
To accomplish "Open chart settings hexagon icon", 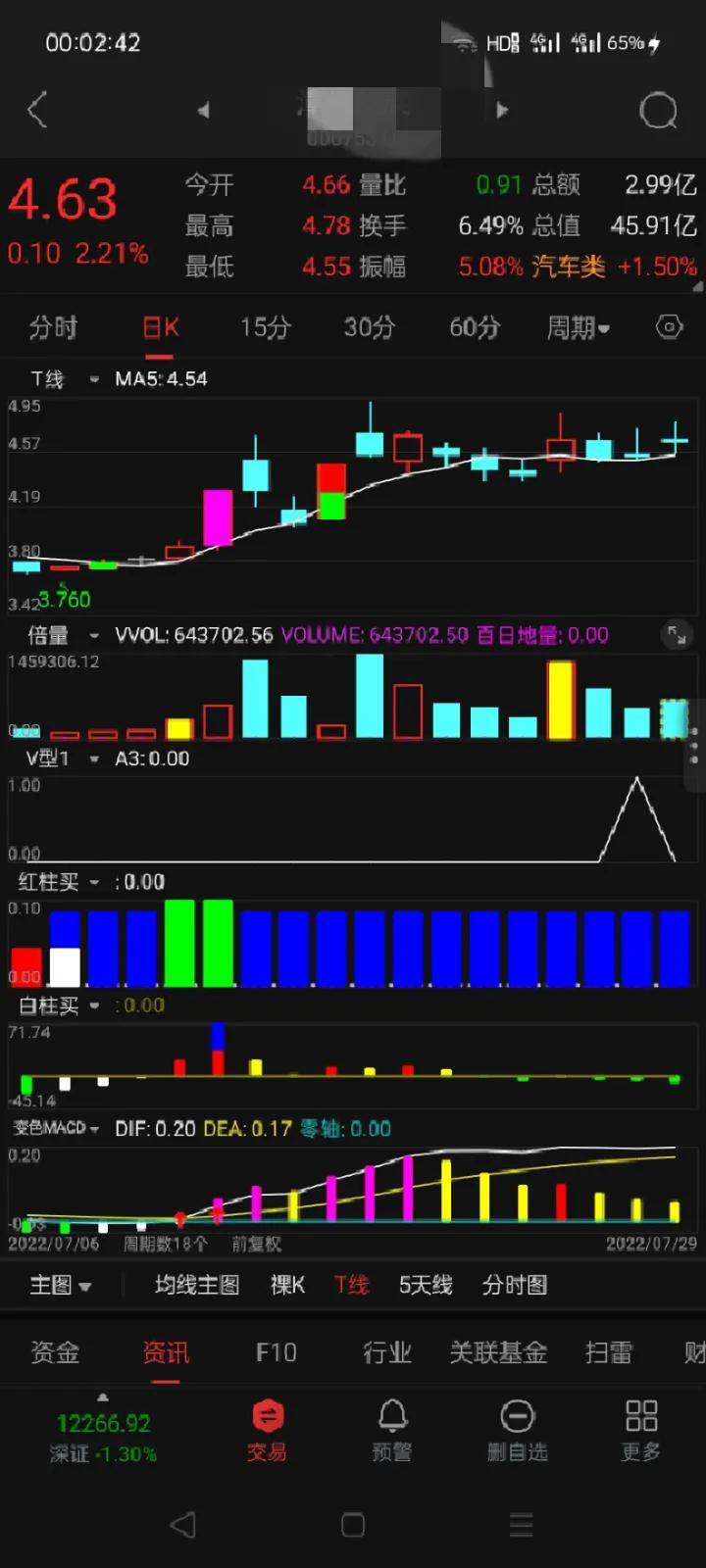I will pyautogui.click(x=670, y=327).
